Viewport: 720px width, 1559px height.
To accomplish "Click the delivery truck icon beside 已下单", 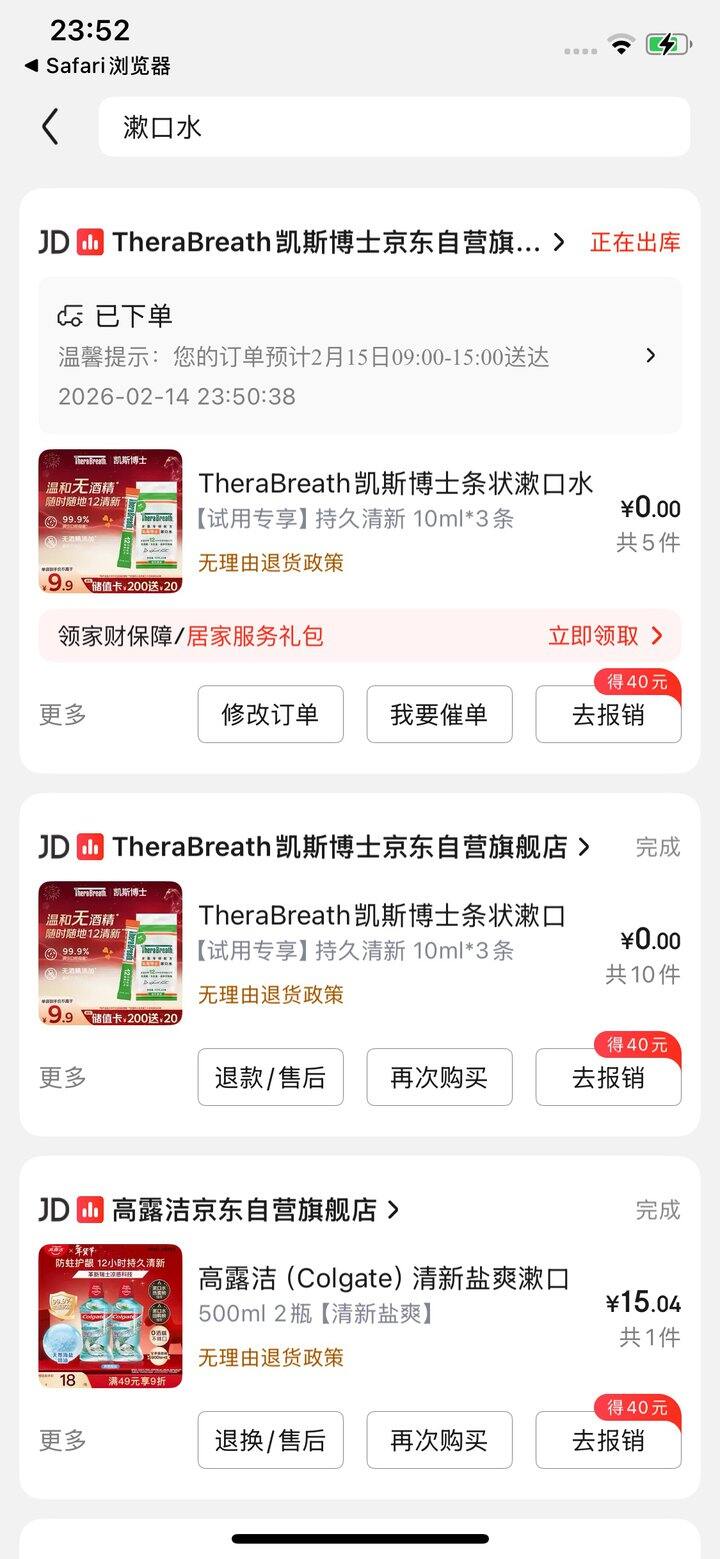I will (71, 312).
